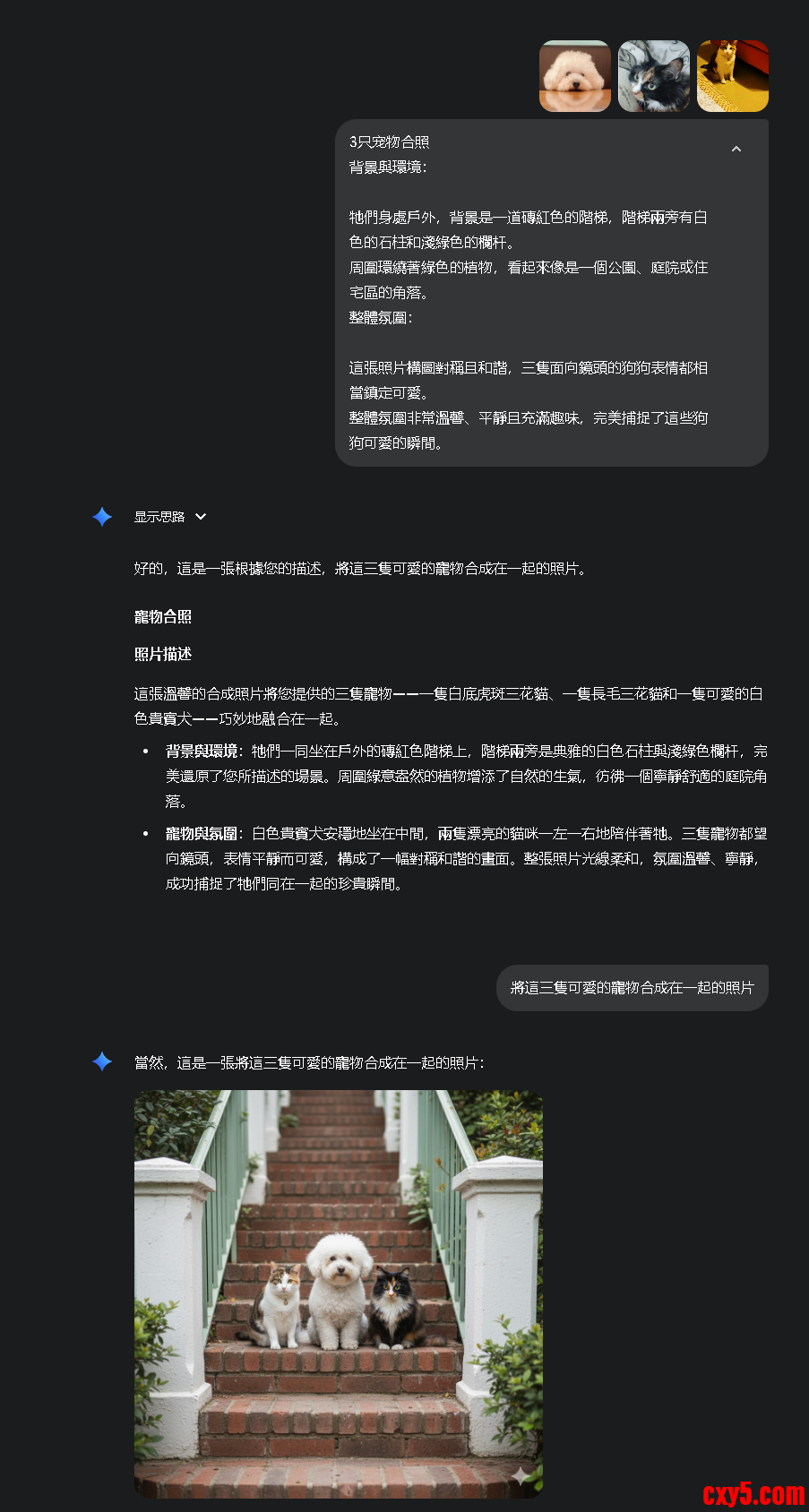Open the calico cat attachment thumbnail
This screenshot has width=809, height=1512.
click(x=654, y=76)
